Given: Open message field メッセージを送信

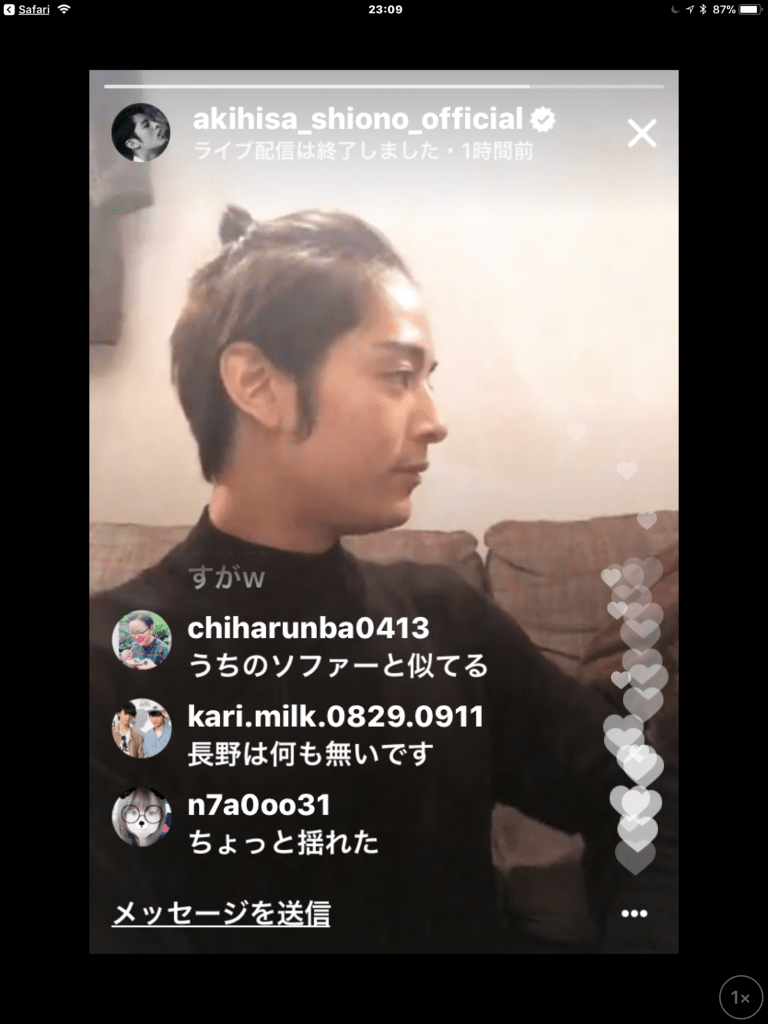Looking at the screenshot, I should (x=221, y=913).
